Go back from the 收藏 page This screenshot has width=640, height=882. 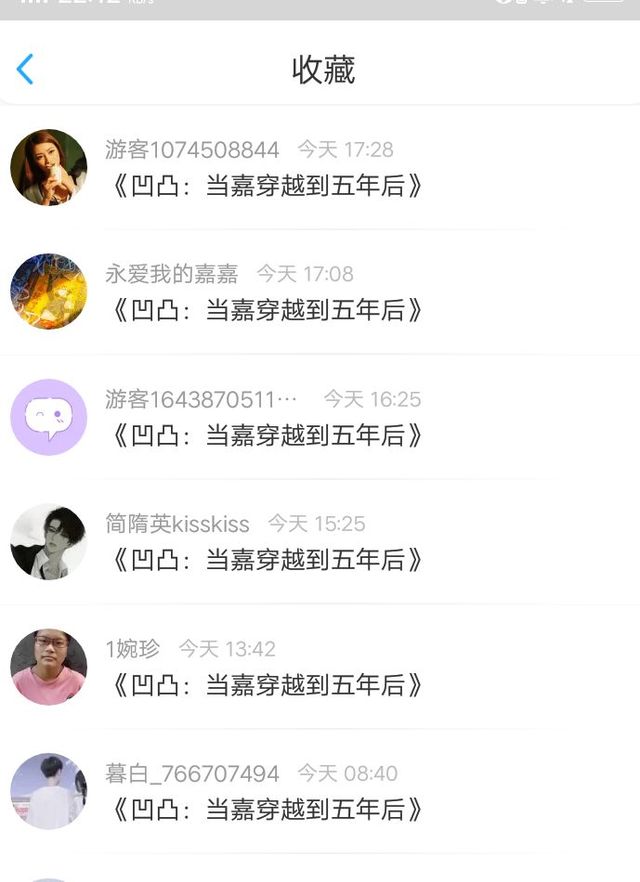26,69
